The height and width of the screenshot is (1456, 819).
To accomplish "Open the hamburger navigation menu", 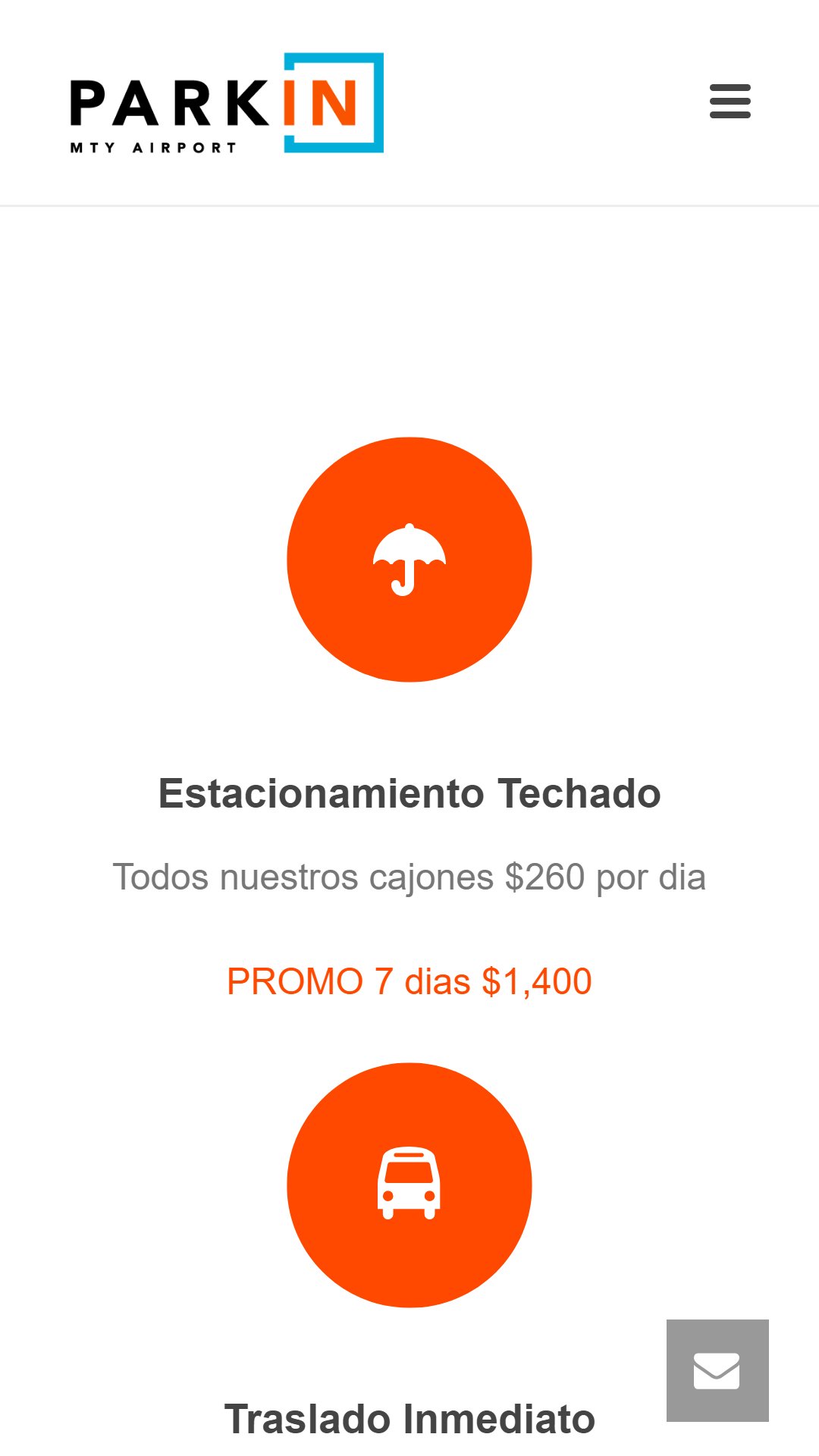I will coord(730,102).
